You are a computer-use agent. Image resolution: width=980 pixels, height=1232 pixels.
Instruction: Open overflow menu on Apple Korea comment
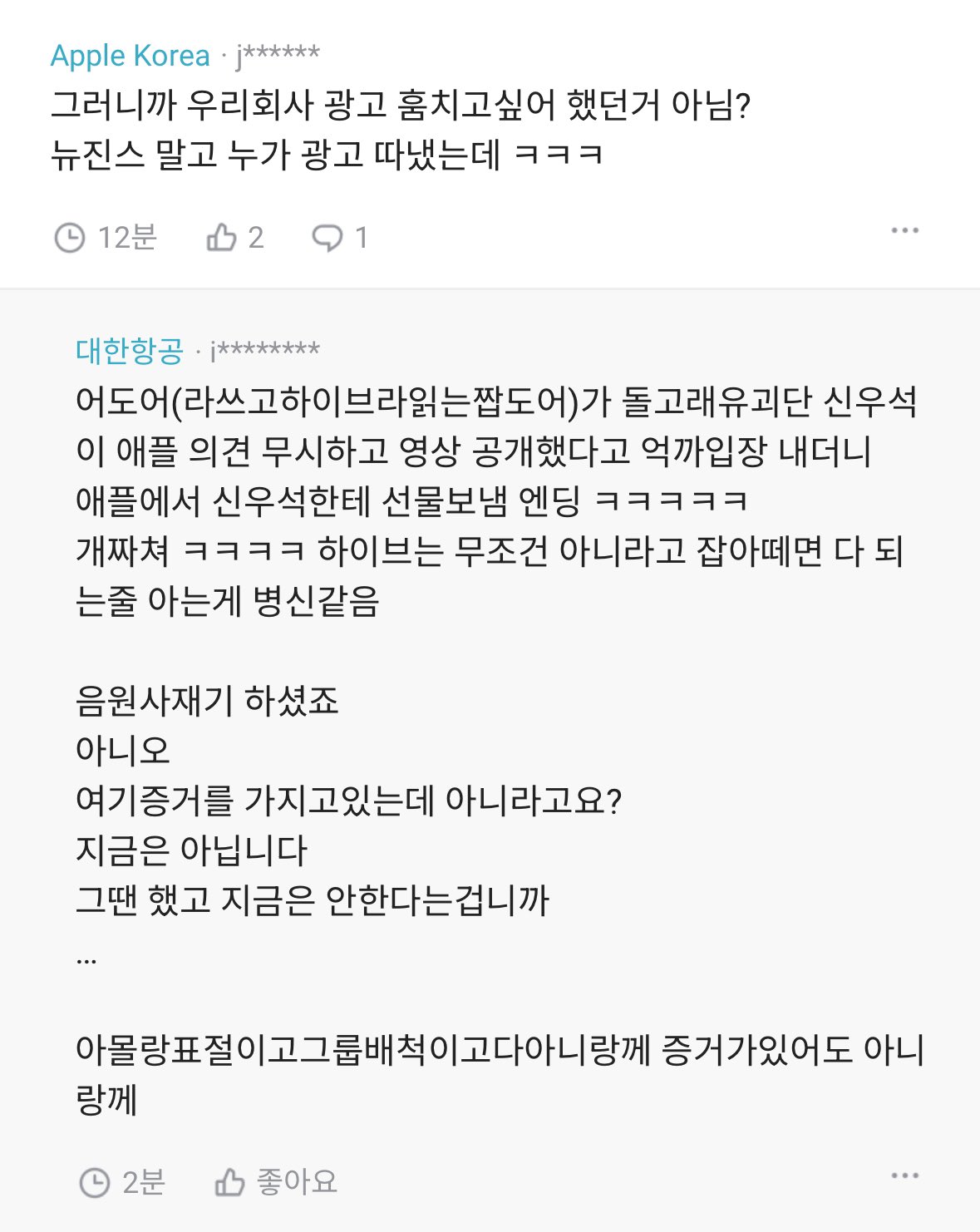(x=904, y=230)
